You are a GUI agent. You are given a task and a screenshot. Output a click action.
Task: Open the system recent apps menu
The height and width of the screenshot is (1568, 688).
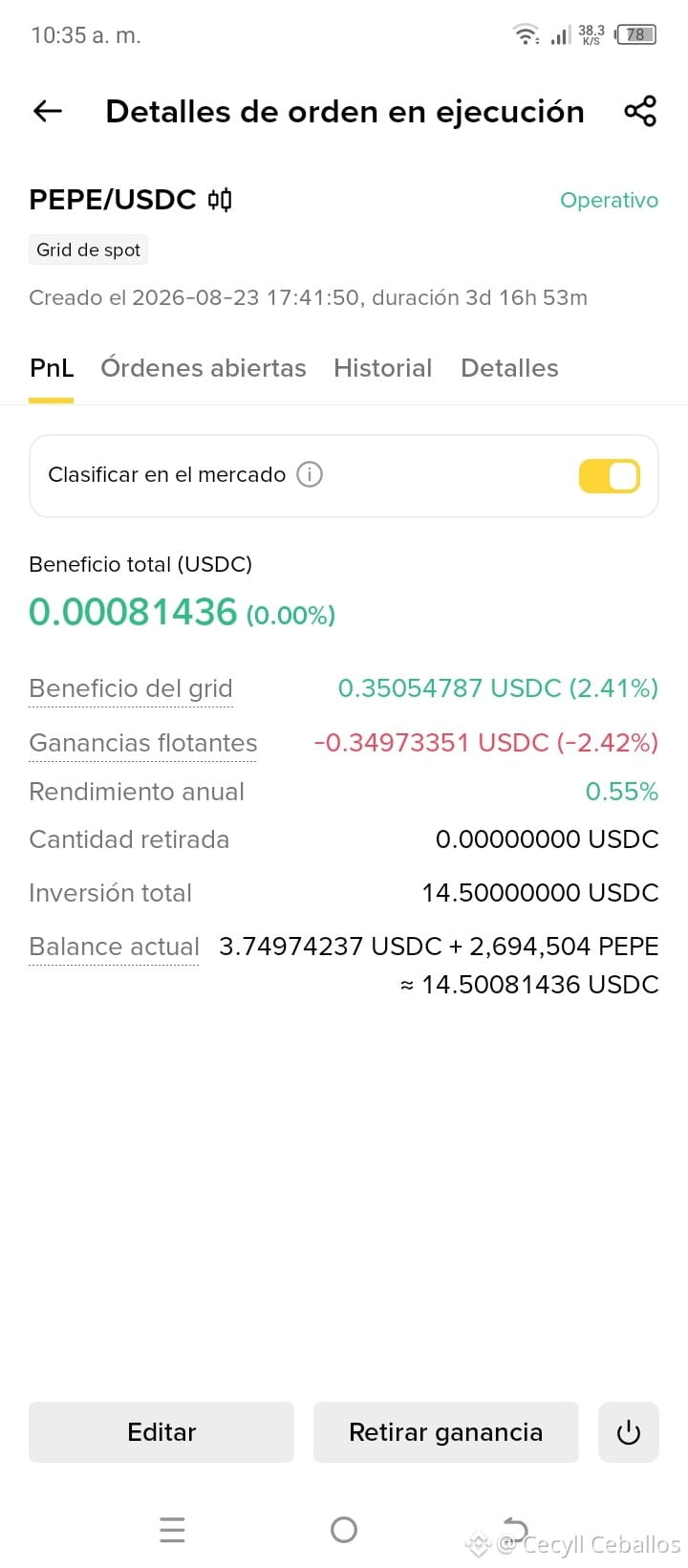pyautogui.click(x=172, y=1530)
